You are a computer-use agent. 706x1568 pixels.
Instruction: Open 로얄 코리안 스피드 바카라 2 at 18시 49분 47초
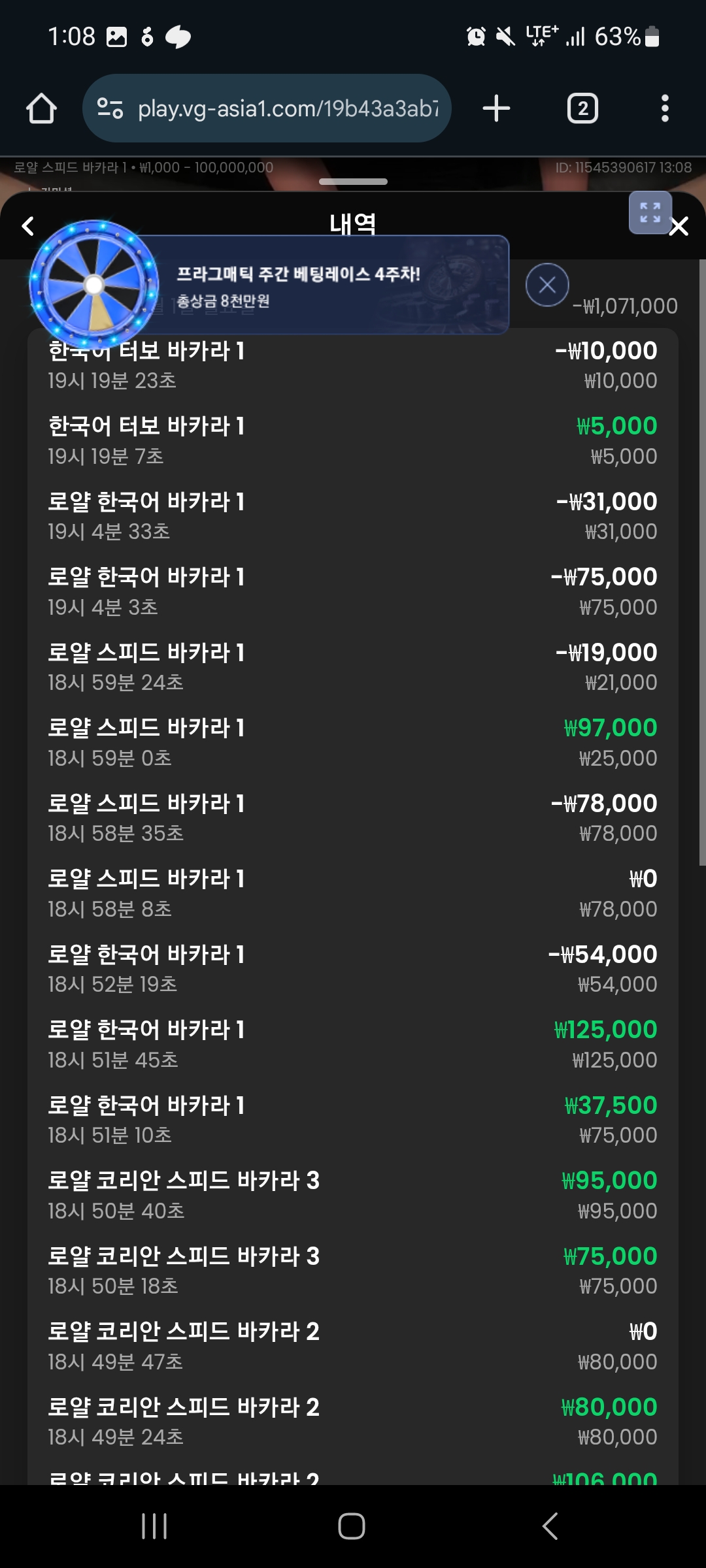click(353, 1346)
